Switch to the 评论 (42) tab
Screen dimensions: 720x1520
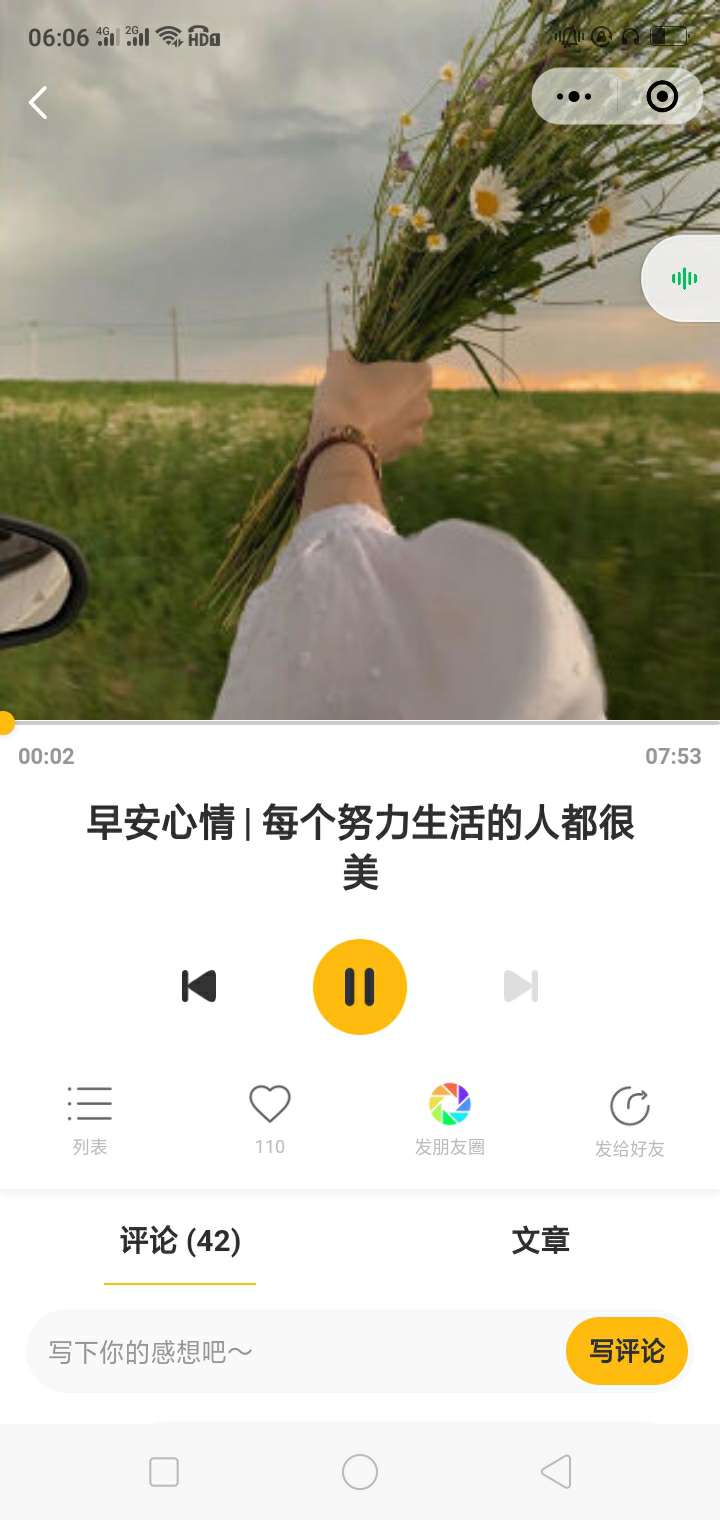coord(180,1242)
